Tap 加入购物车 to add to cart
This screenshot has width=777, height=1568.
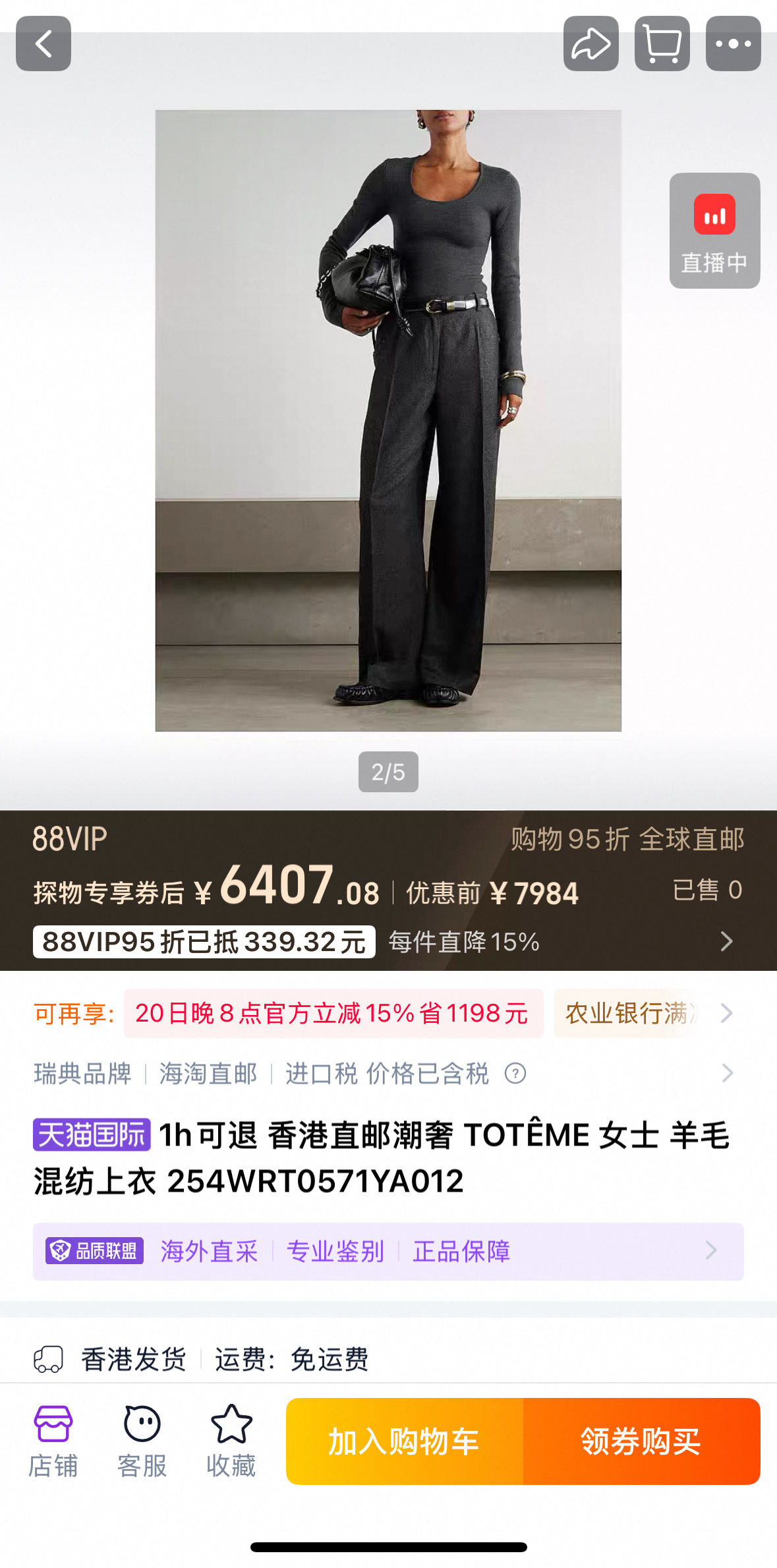click(404, 1441)
